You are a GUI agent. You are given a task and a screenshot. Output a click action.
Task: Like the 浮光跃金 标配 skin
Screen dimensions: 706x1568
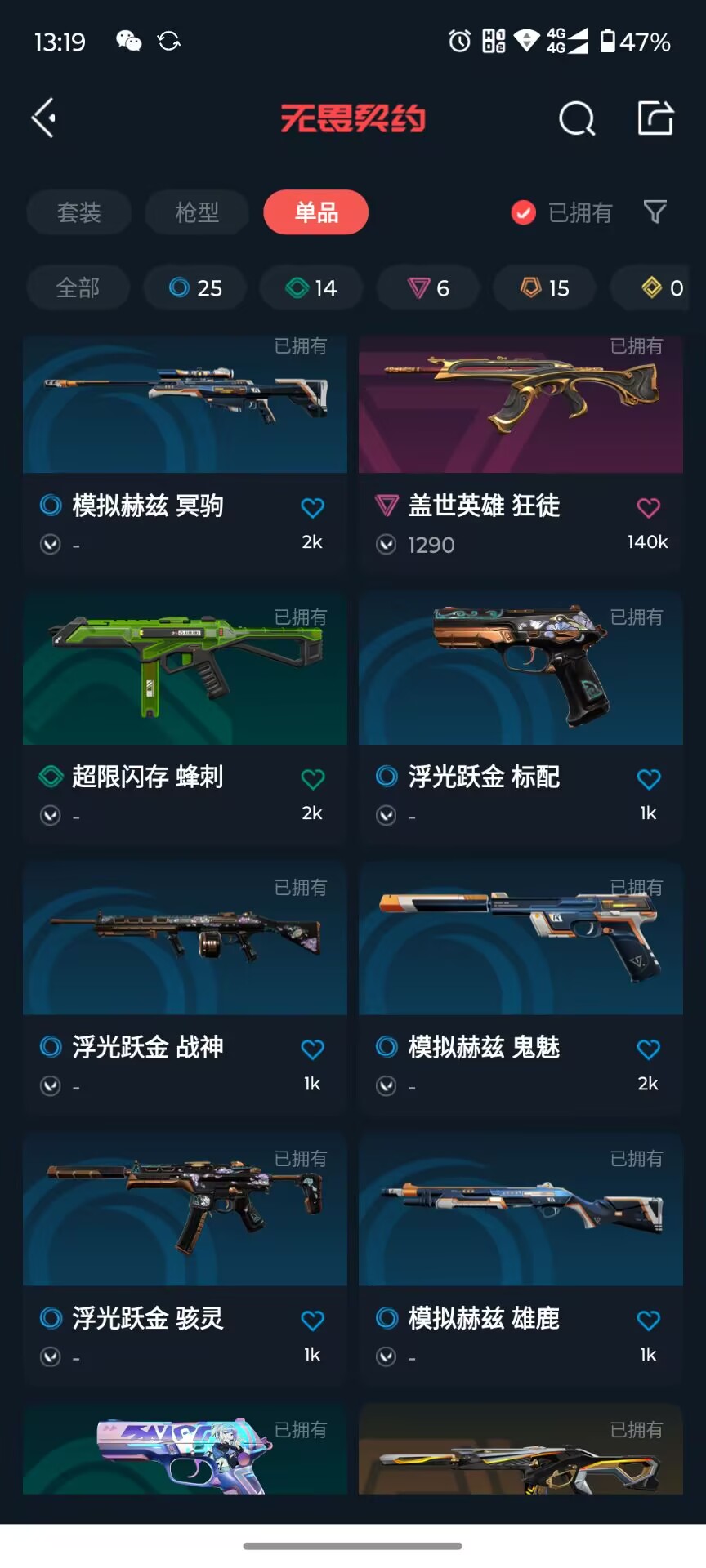649,778
